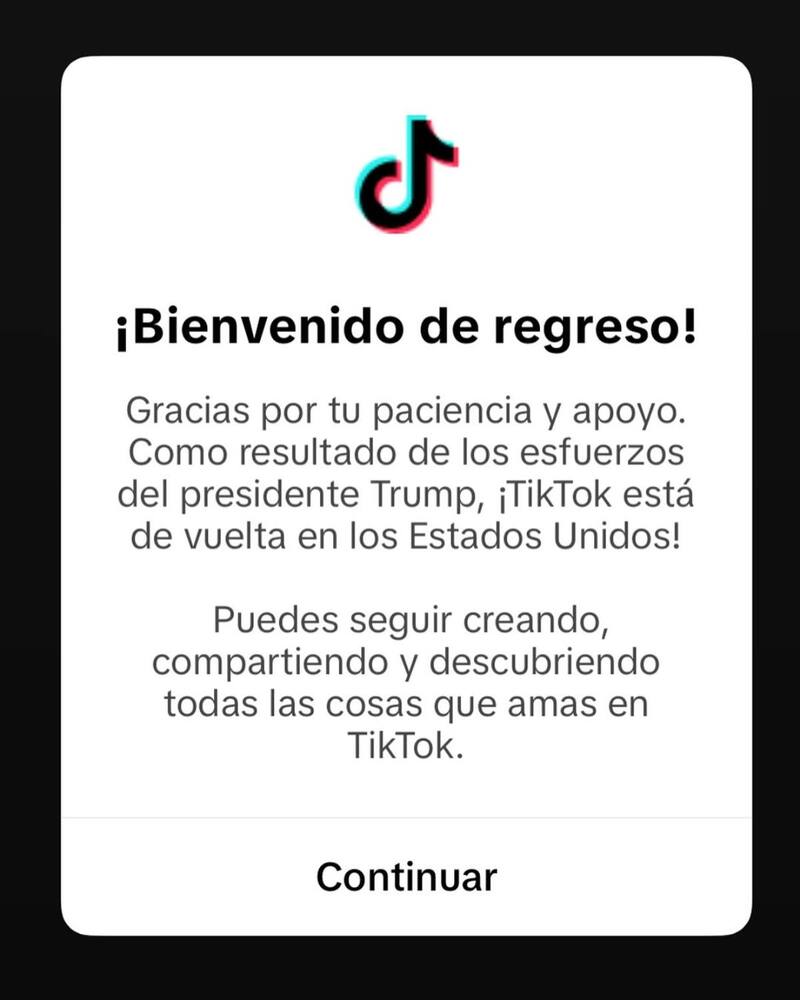Tap Continuar to dismiss the welcome dialog
The width and height of the screenshot is (800, 1000).
[406, 877]
